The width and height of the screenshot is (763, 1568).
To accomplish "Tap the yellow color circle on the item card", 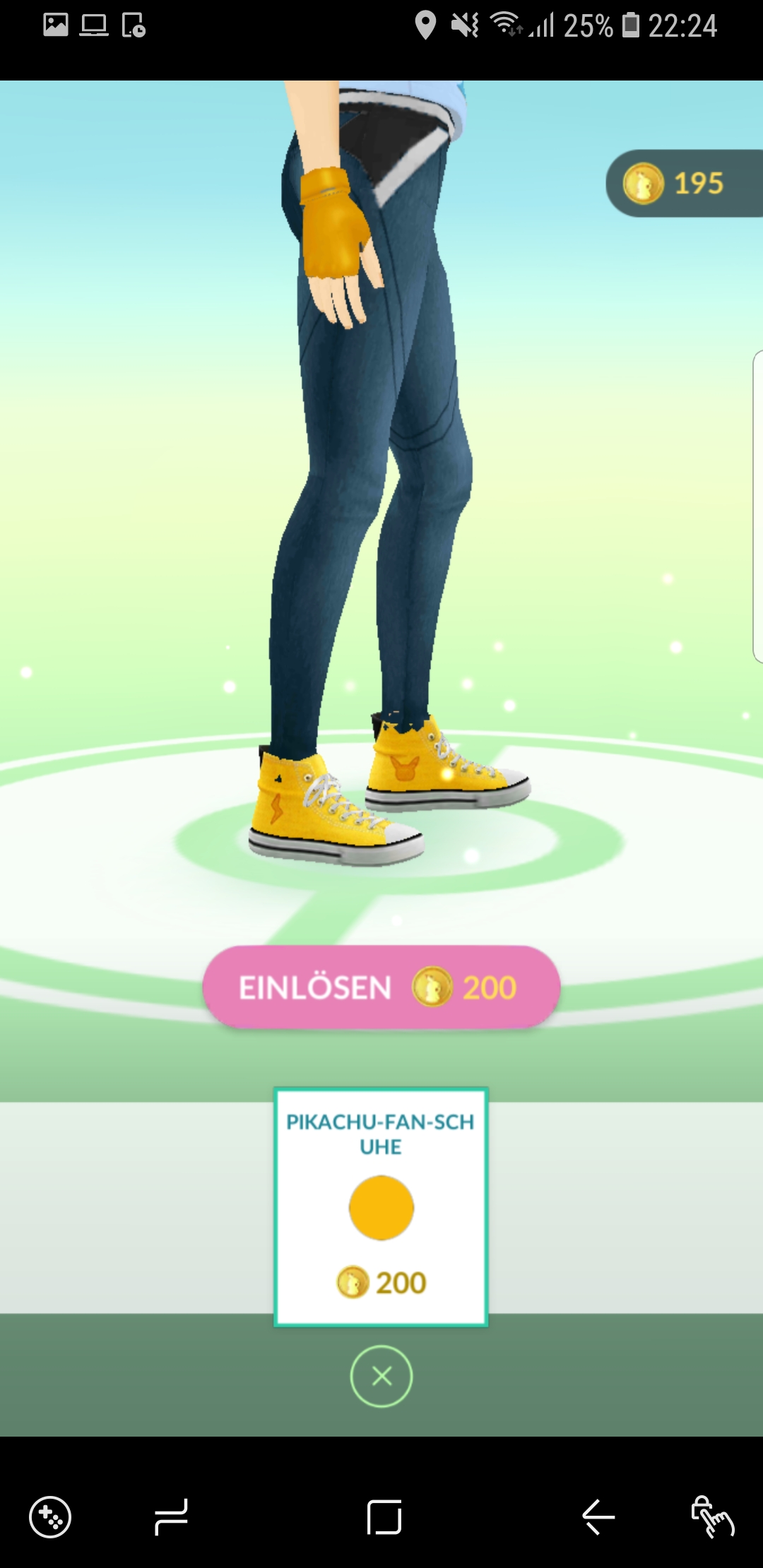I will 380,1208.
